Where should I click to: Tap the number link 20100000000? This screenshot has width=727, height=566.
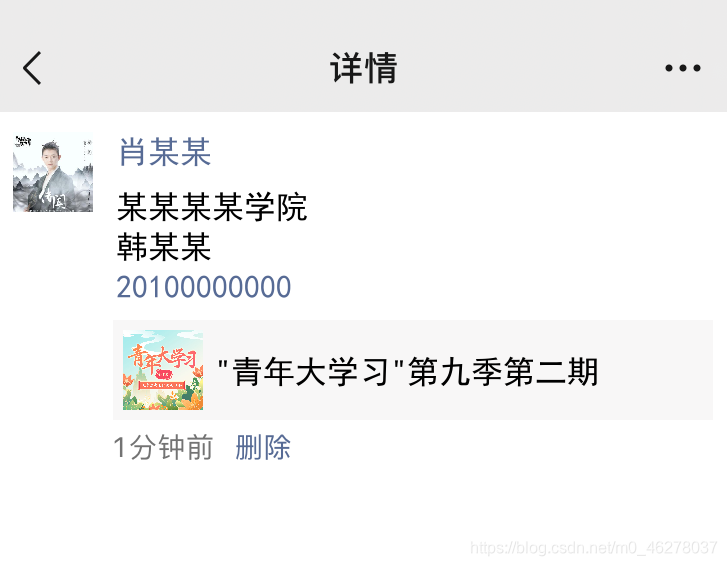[204, 287]
